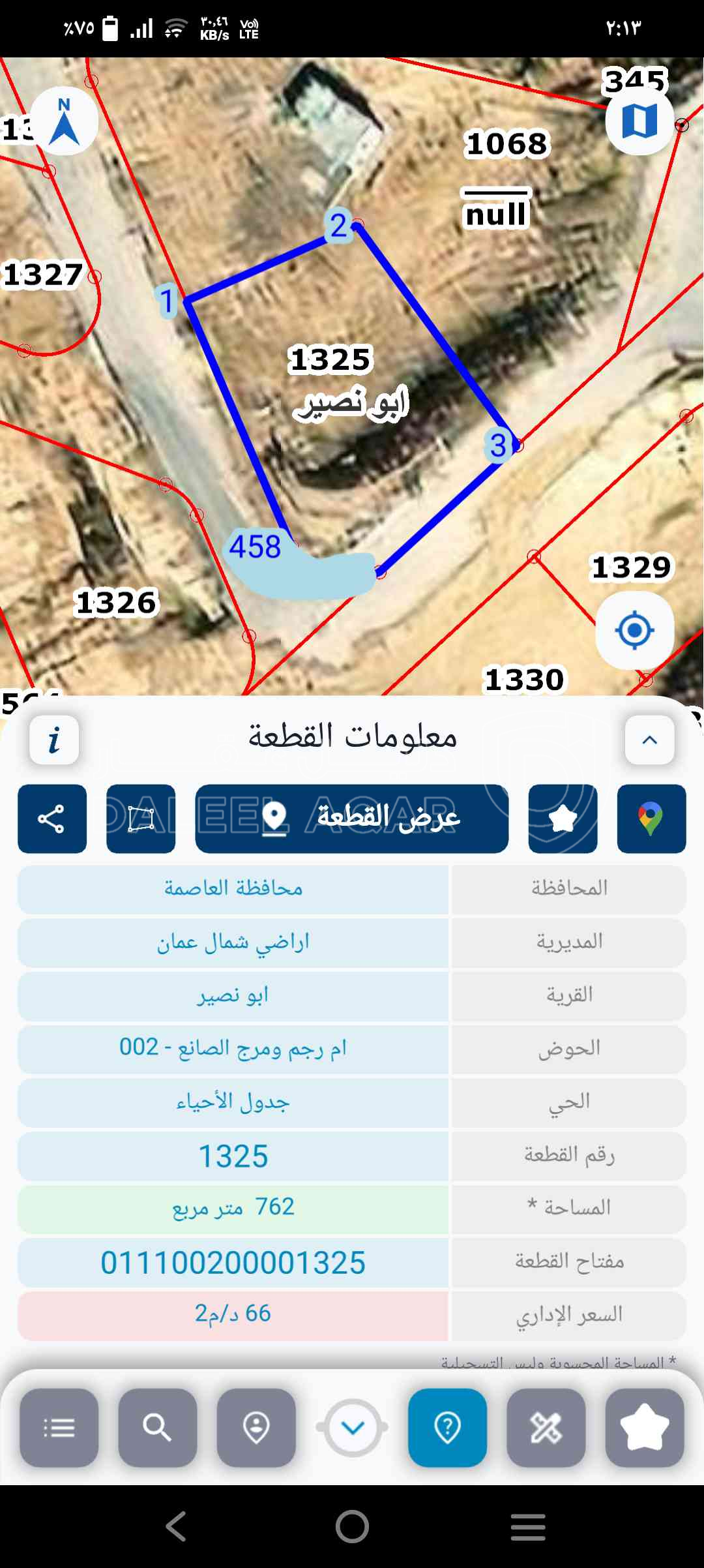Open parcel location in Google Maps
704x1568 pixels.
[x=651, y=819]
